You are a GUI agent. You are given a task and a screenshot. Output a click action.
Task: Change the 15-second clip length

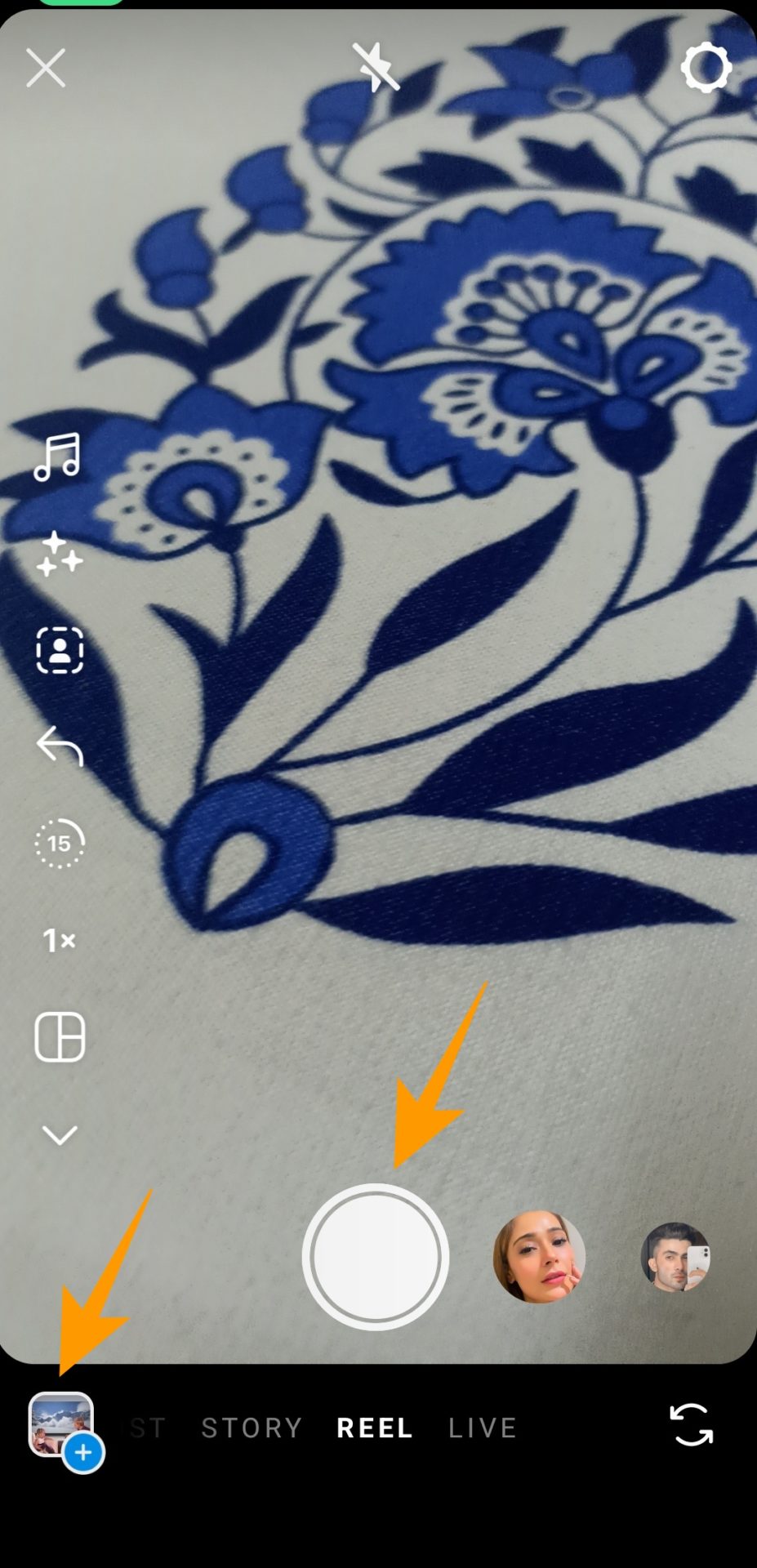click(60, 843)
